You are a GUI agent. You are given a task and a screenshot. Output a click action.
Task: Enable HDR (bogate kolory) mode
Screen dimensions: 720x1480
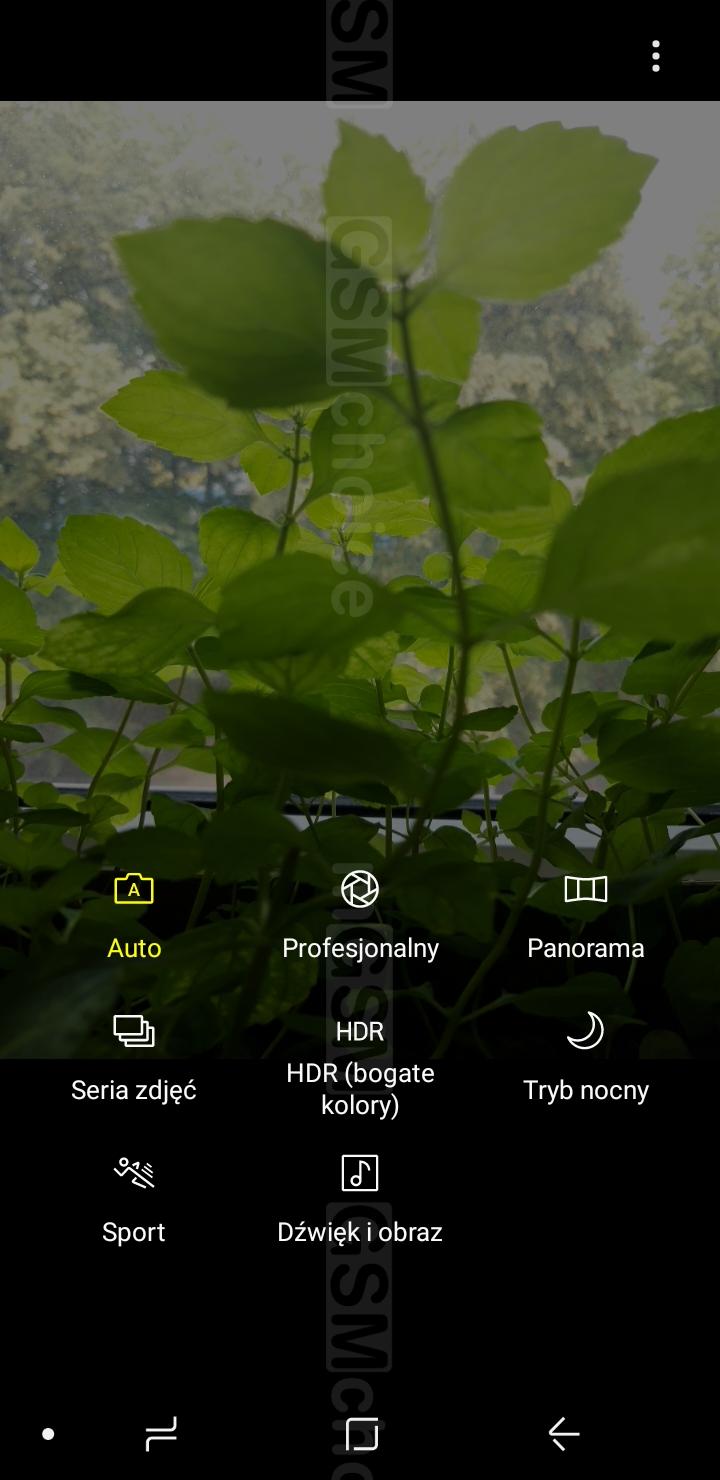[360, 1066]
